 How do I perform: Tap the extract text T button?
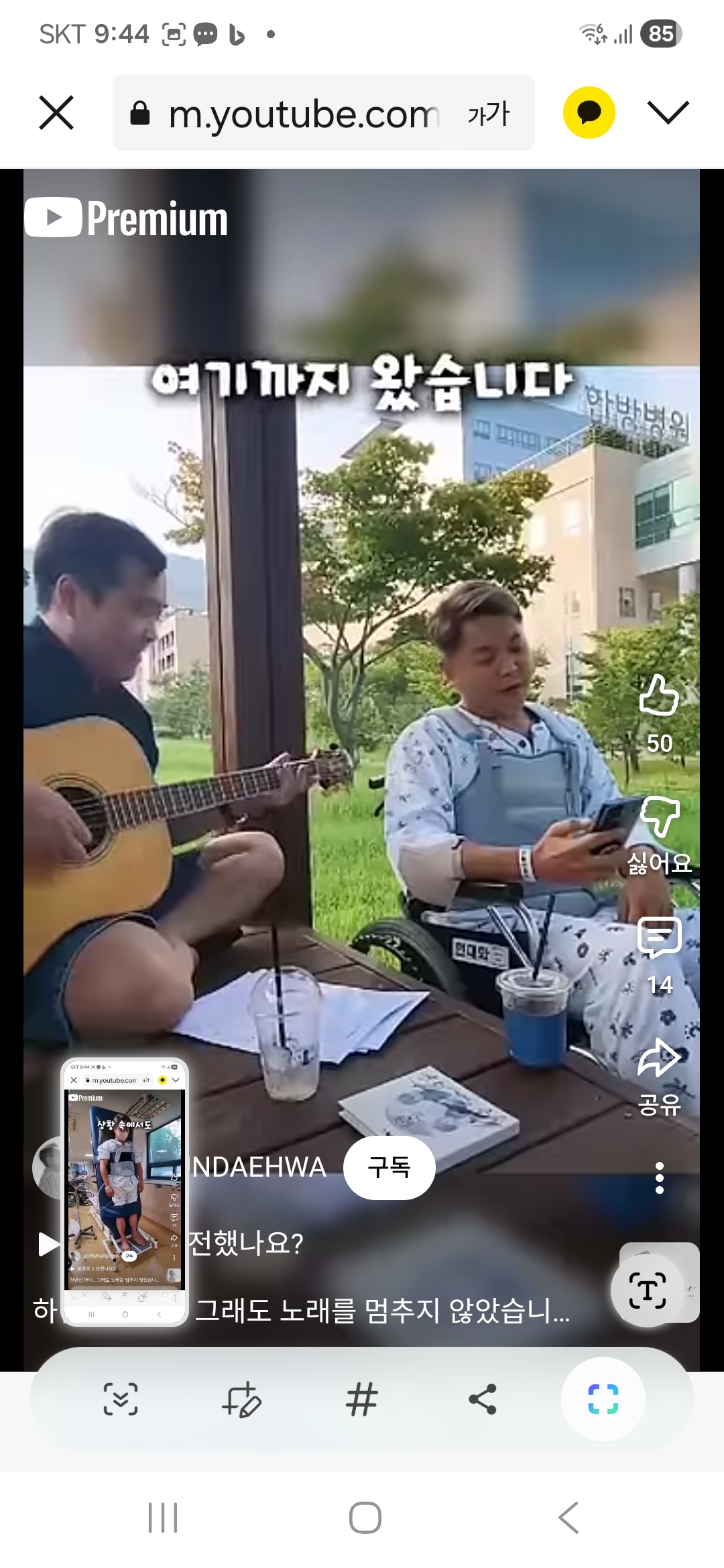click(x=647, y=1291)
